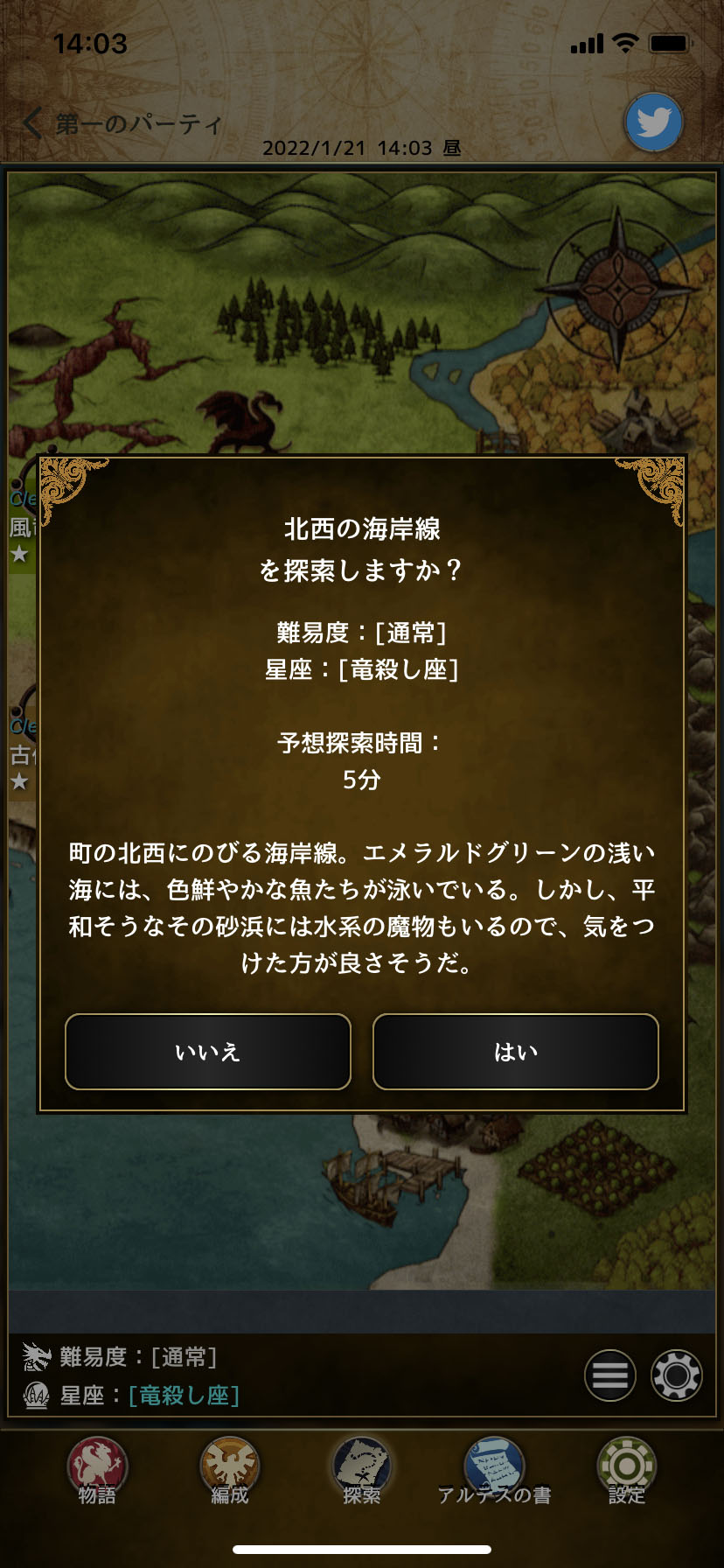
Task: Decline exploration with the いいえ button
Action: click(x=208, y=1052)
